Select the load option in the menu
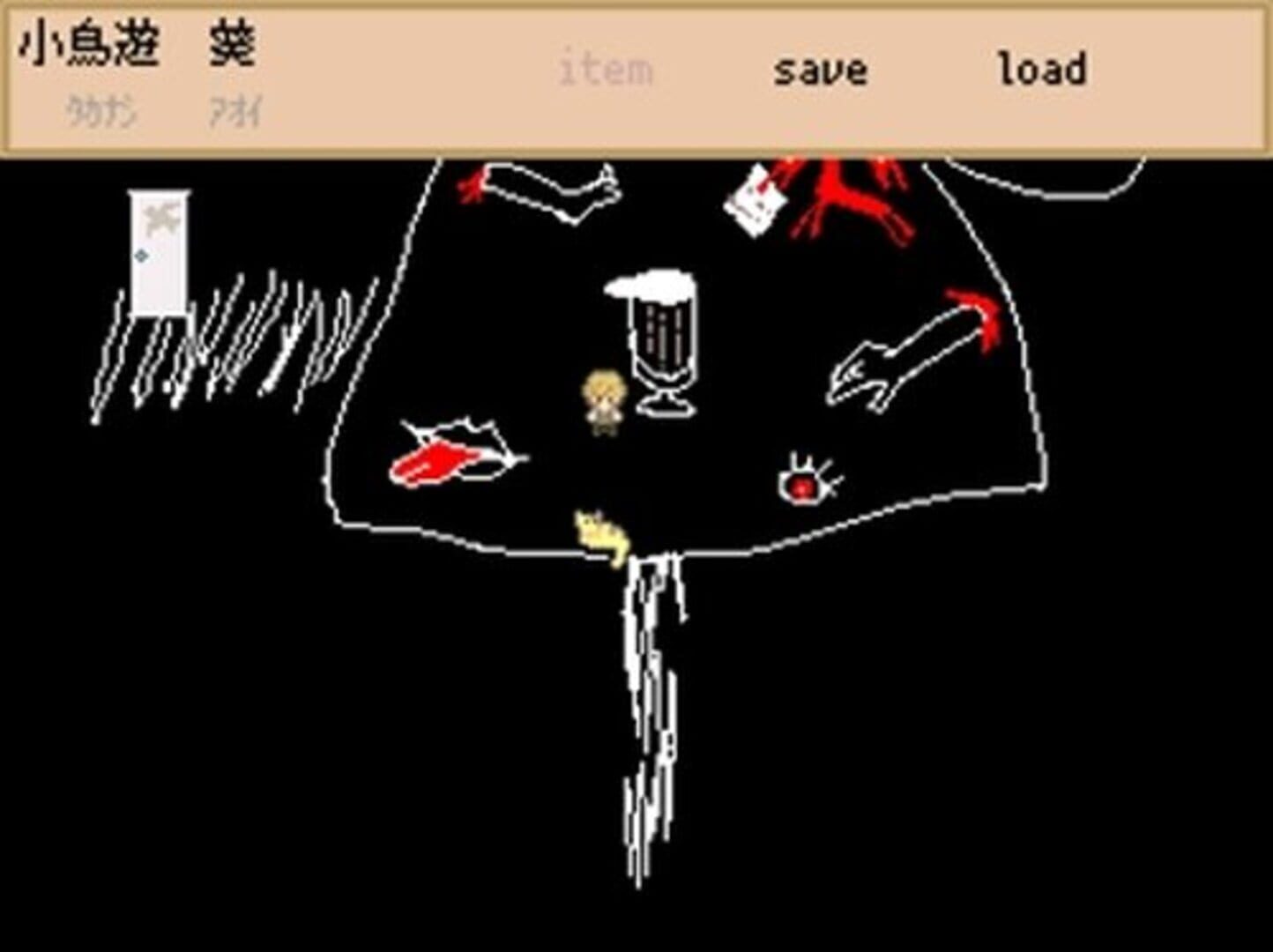The height and width of the screenshot is (952, 1273). point(1041,70)
